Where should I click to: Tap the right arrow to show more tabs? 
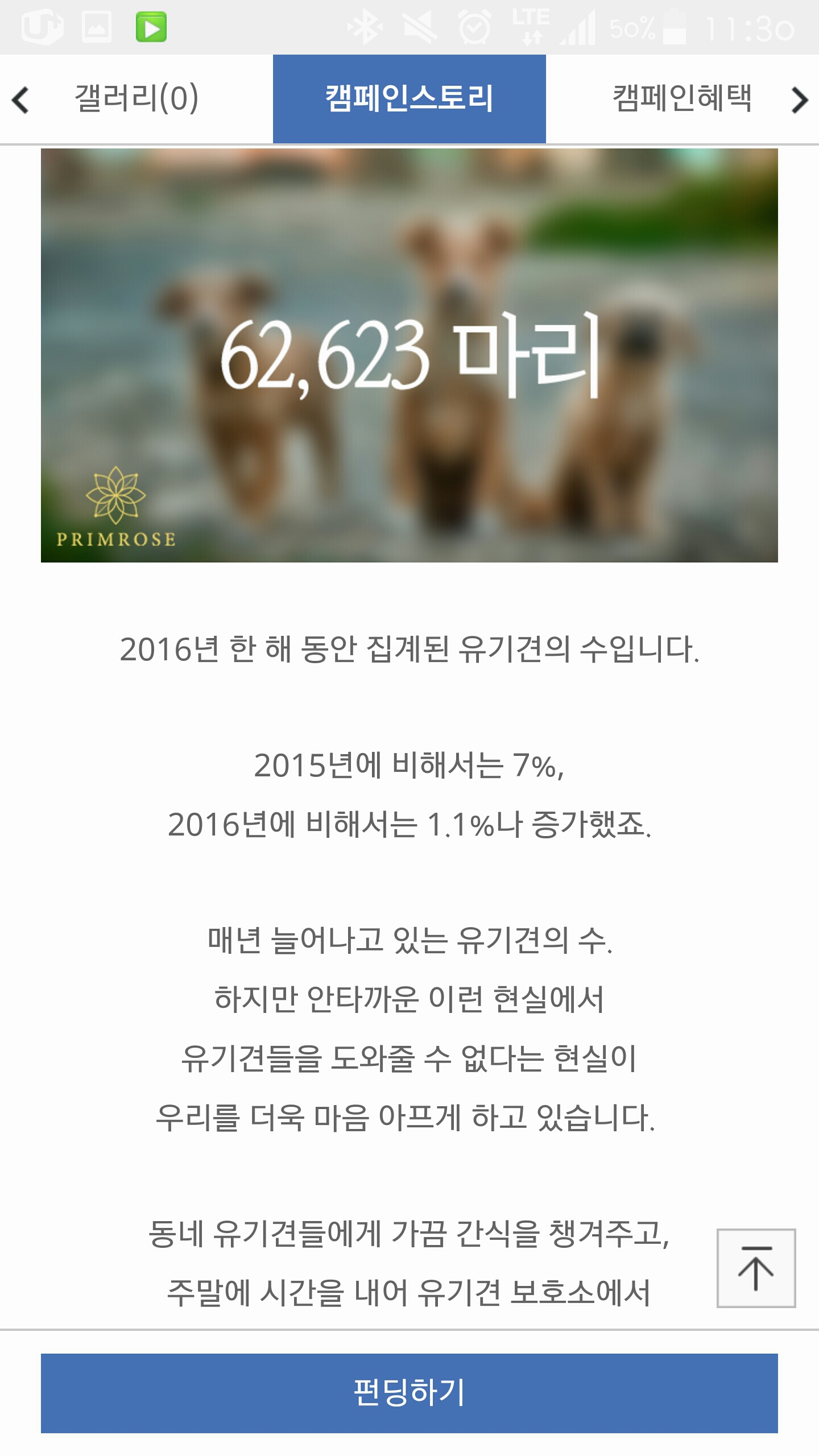pos(799,100)
